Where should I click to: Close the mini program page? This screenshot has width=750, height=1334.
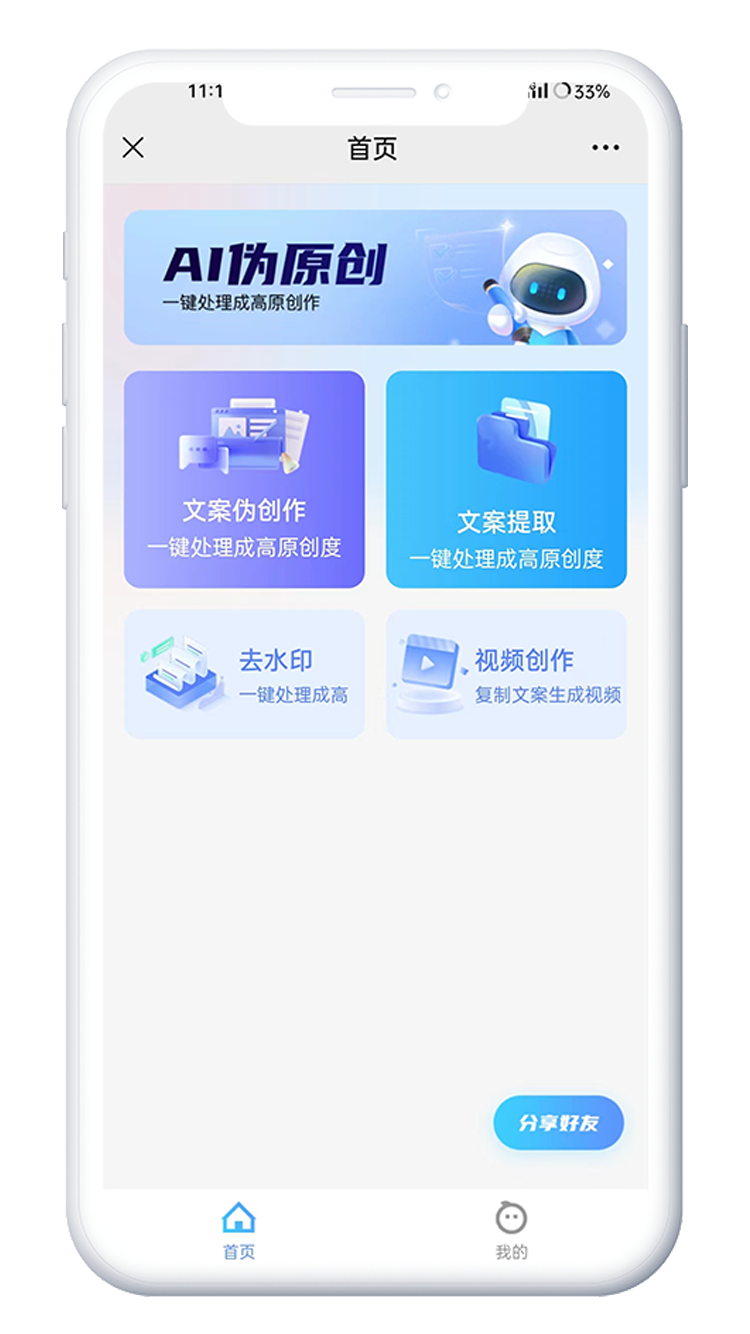tap(133, 148)
